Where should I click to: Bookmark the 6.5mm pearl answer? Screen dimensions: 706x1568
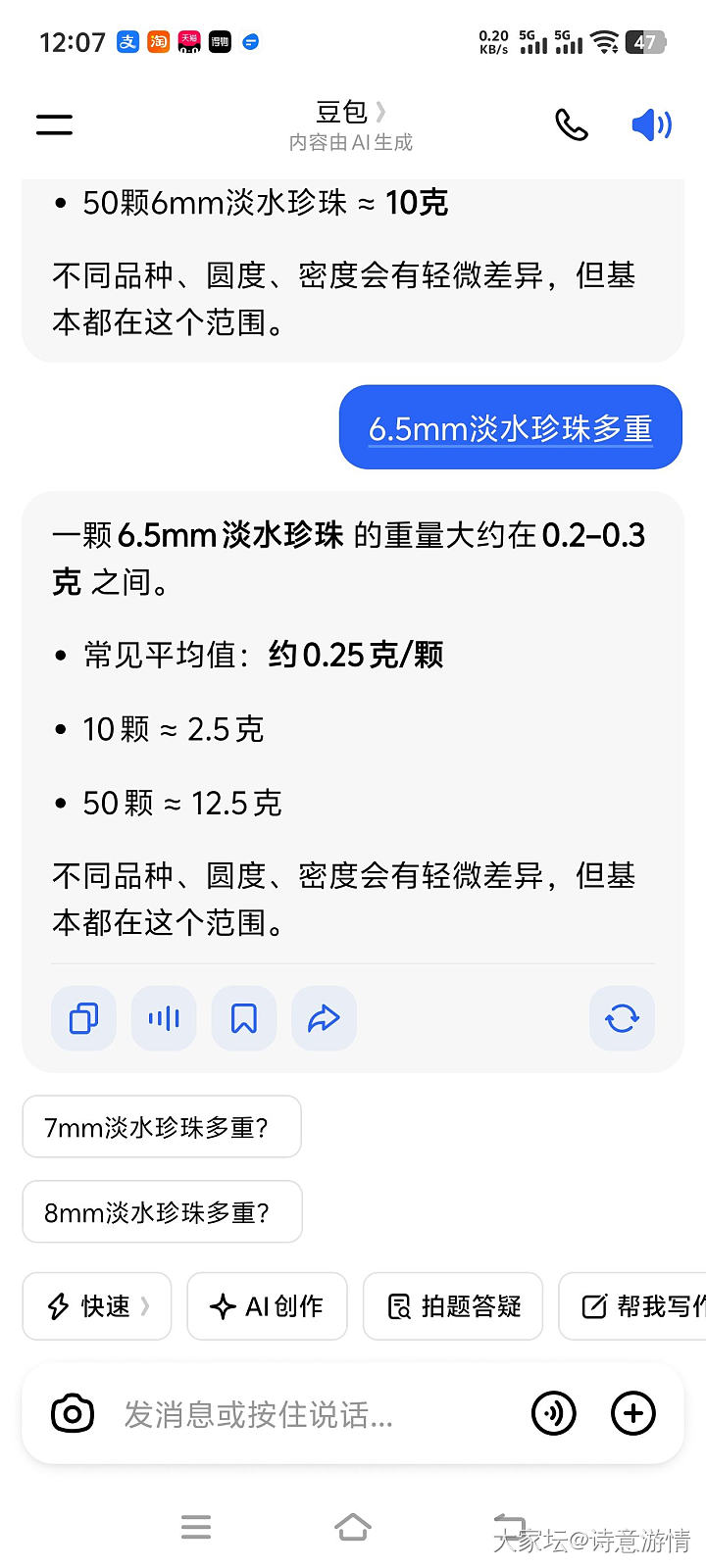click(x=244, y=1018)
